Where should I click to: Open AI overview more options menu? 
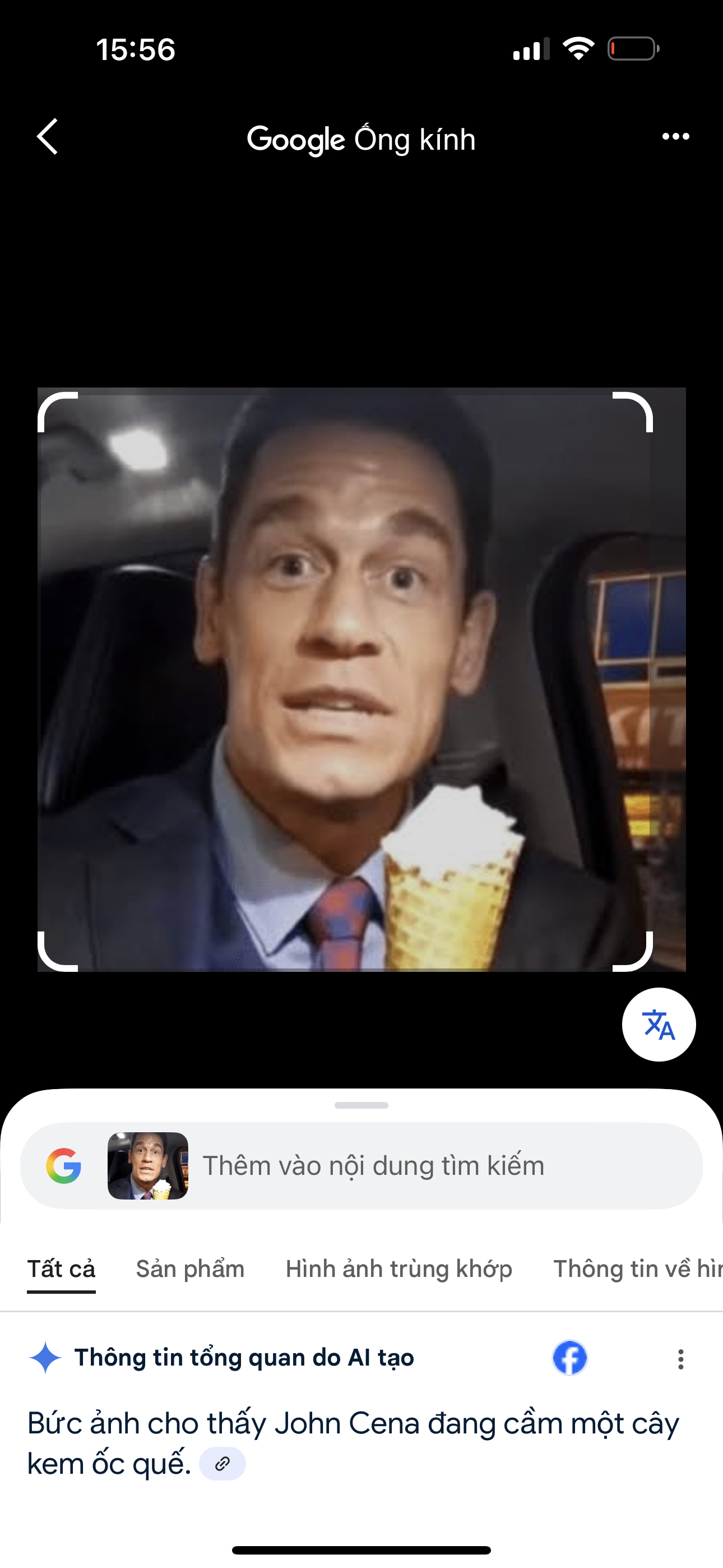tap(680, 1359)
